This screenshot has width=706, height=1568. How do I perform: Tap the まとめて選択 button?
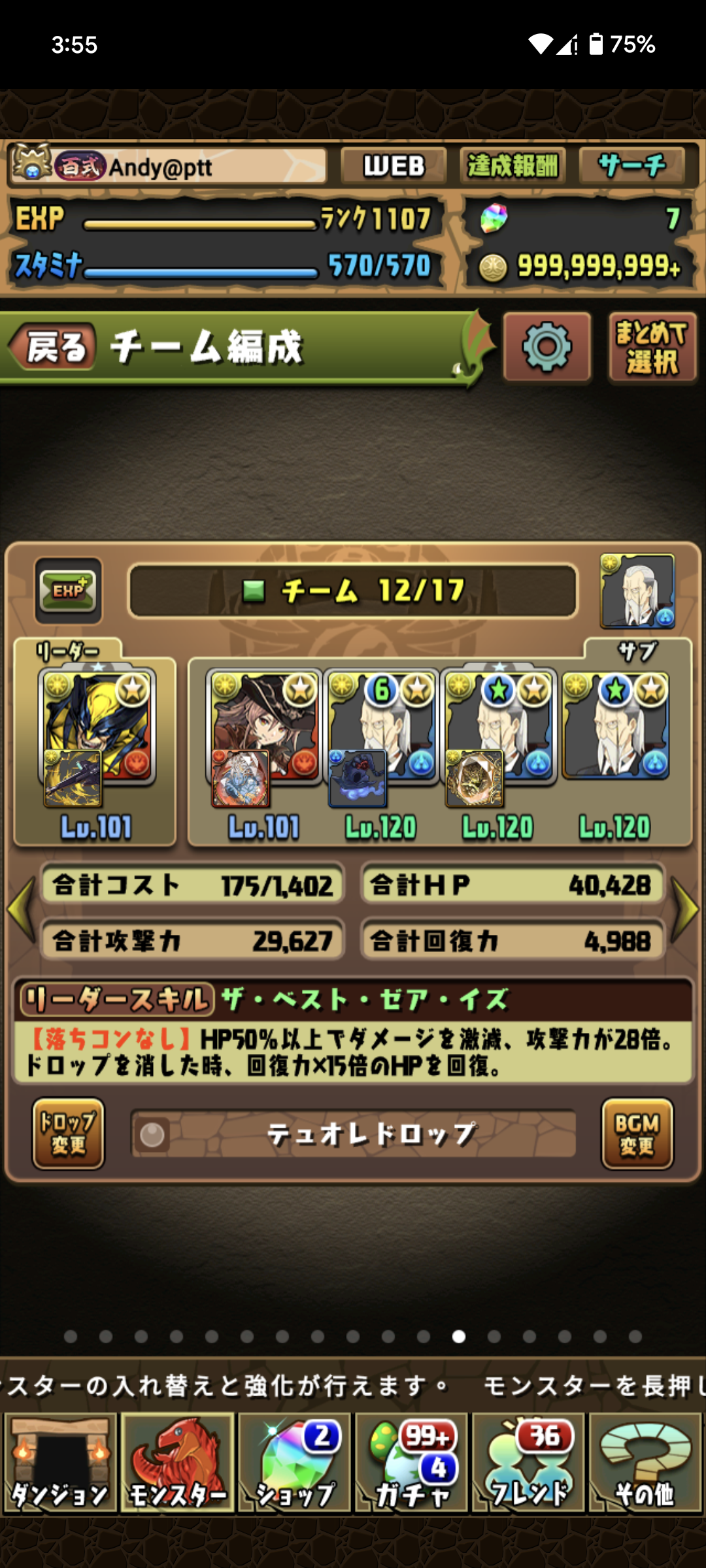[x=651, y=347]
